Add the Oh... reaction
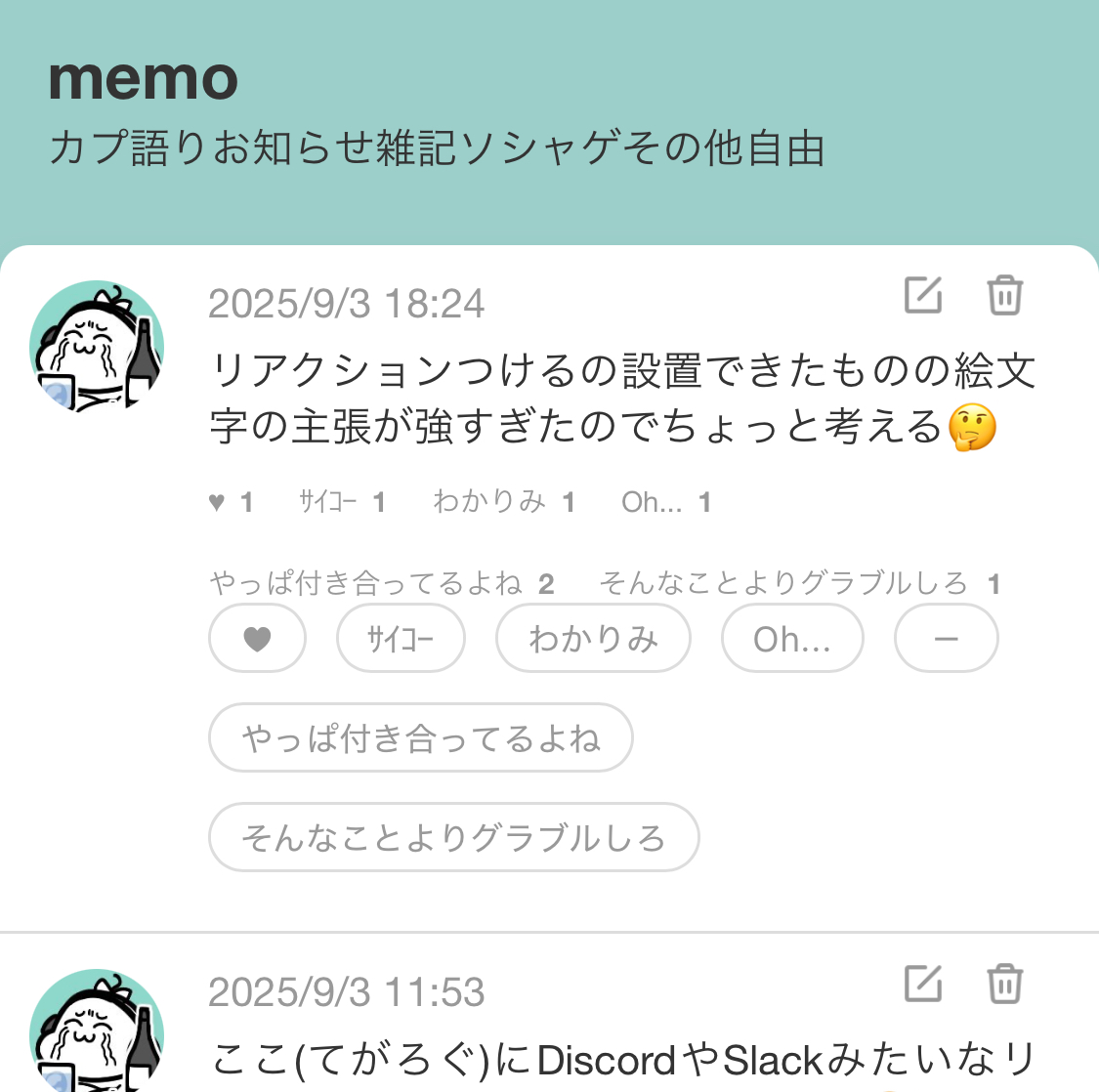The image size is (1099, 1092). pyautogui.click(x=792, y=639)
